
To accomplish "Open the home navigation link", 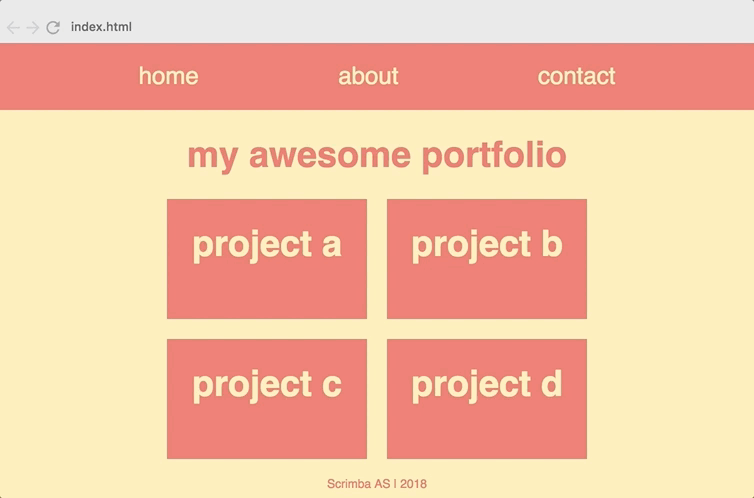I will coord(168,76).
